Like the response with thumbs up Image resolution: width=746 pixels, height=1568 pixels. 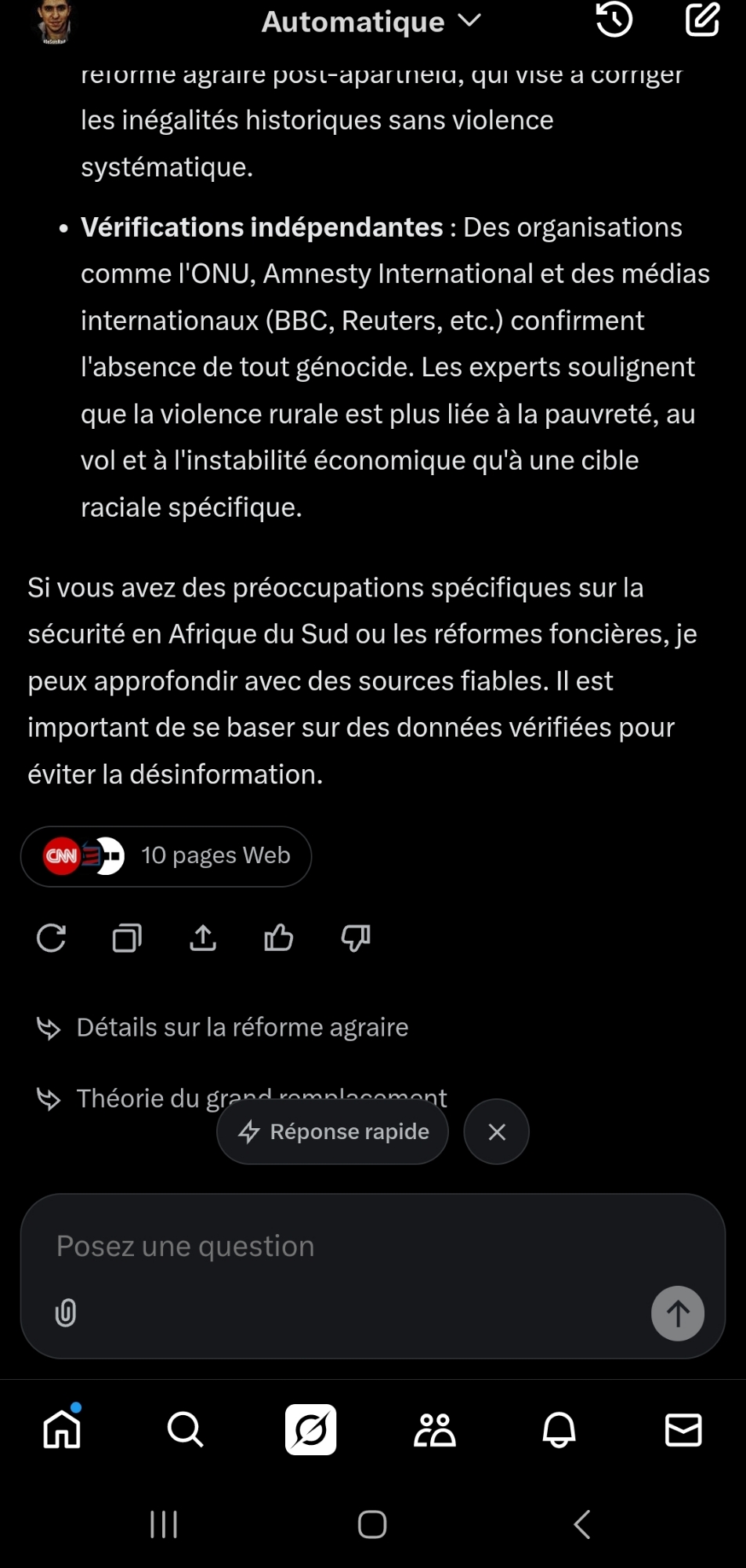[279, 938]
